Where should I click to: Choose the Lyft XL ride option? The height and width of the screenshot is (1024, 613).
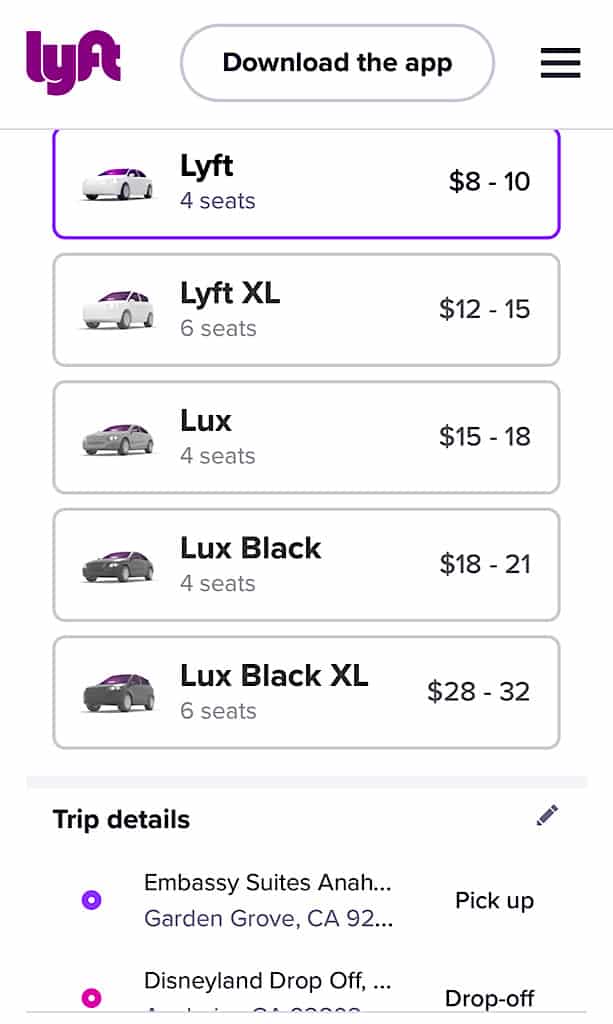306,310
